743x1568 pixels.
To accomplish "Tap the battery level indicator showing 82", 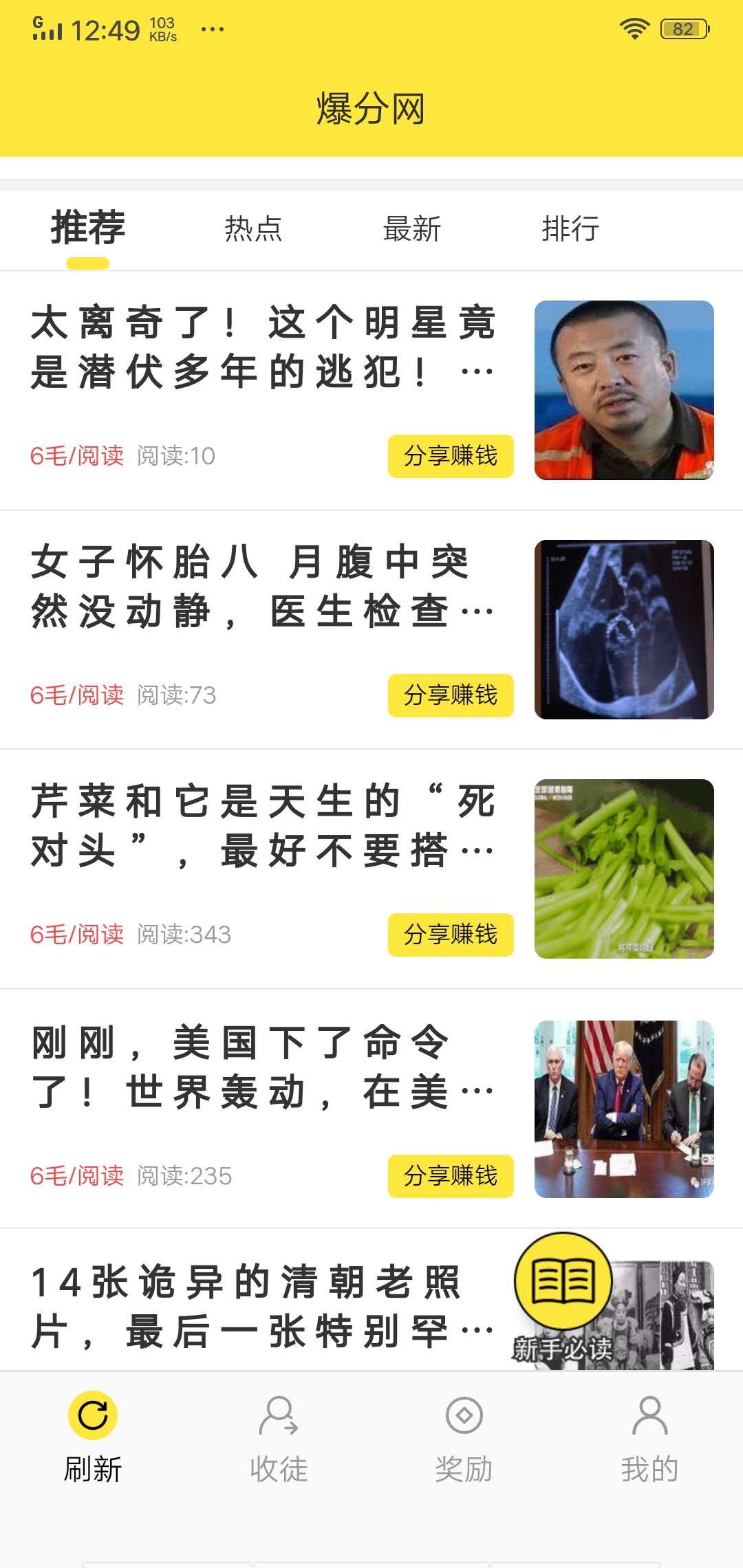I will 684,29.
